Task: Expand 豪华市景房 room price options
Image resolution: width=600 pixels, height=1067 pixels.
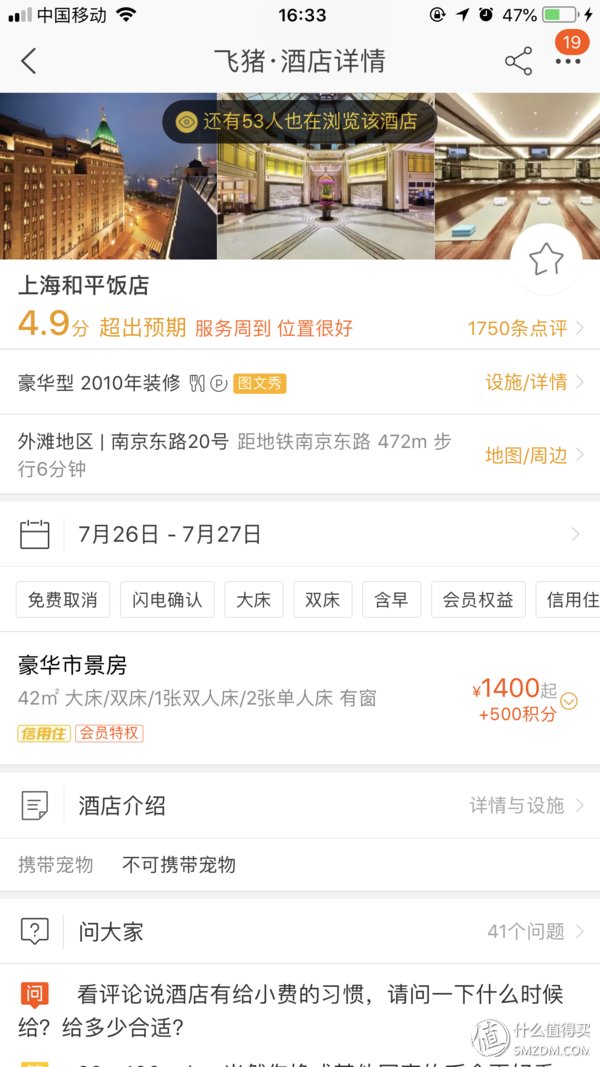Action: [x=568, y=701]
